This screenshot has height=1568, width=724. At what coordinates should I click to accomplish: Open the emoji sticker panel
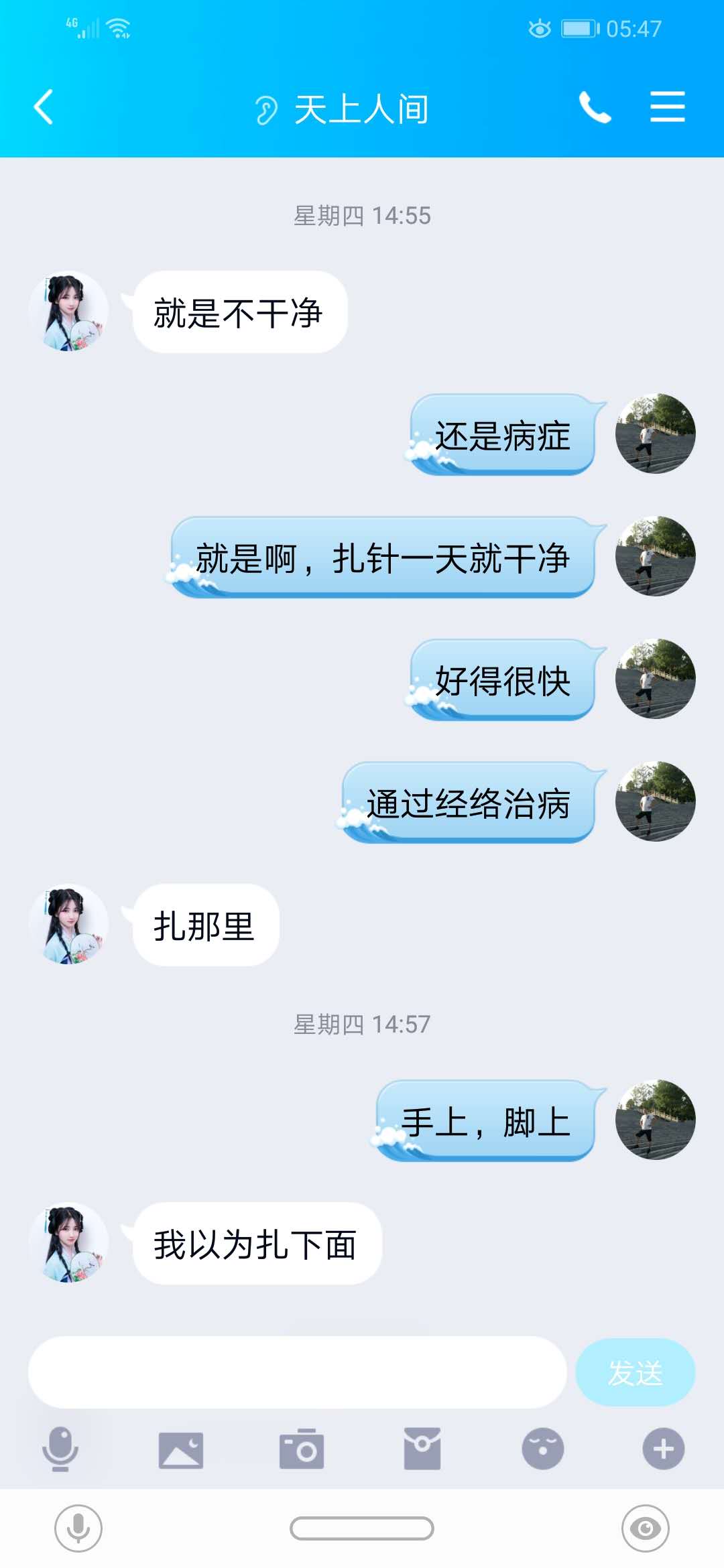[542, 1449]
